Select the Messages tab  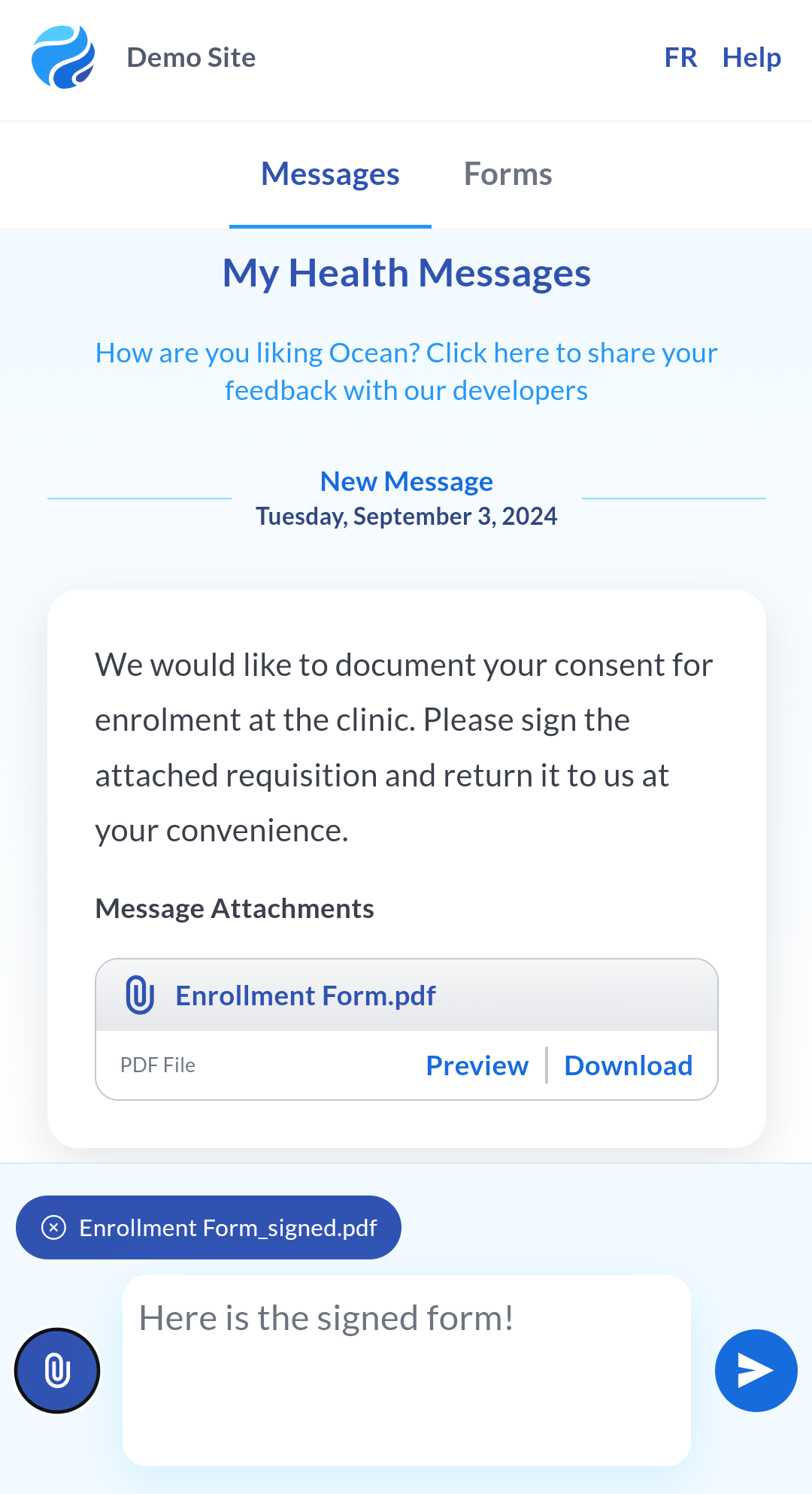tap(330, 174)
